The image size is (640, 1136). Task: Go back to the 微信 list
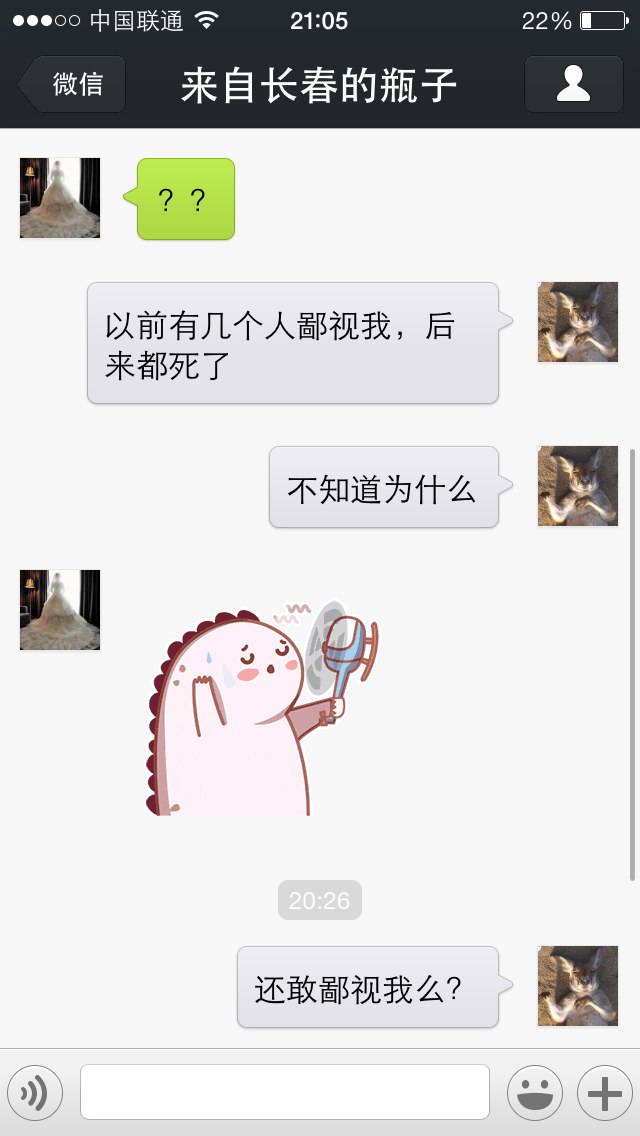tap(72, 84)
